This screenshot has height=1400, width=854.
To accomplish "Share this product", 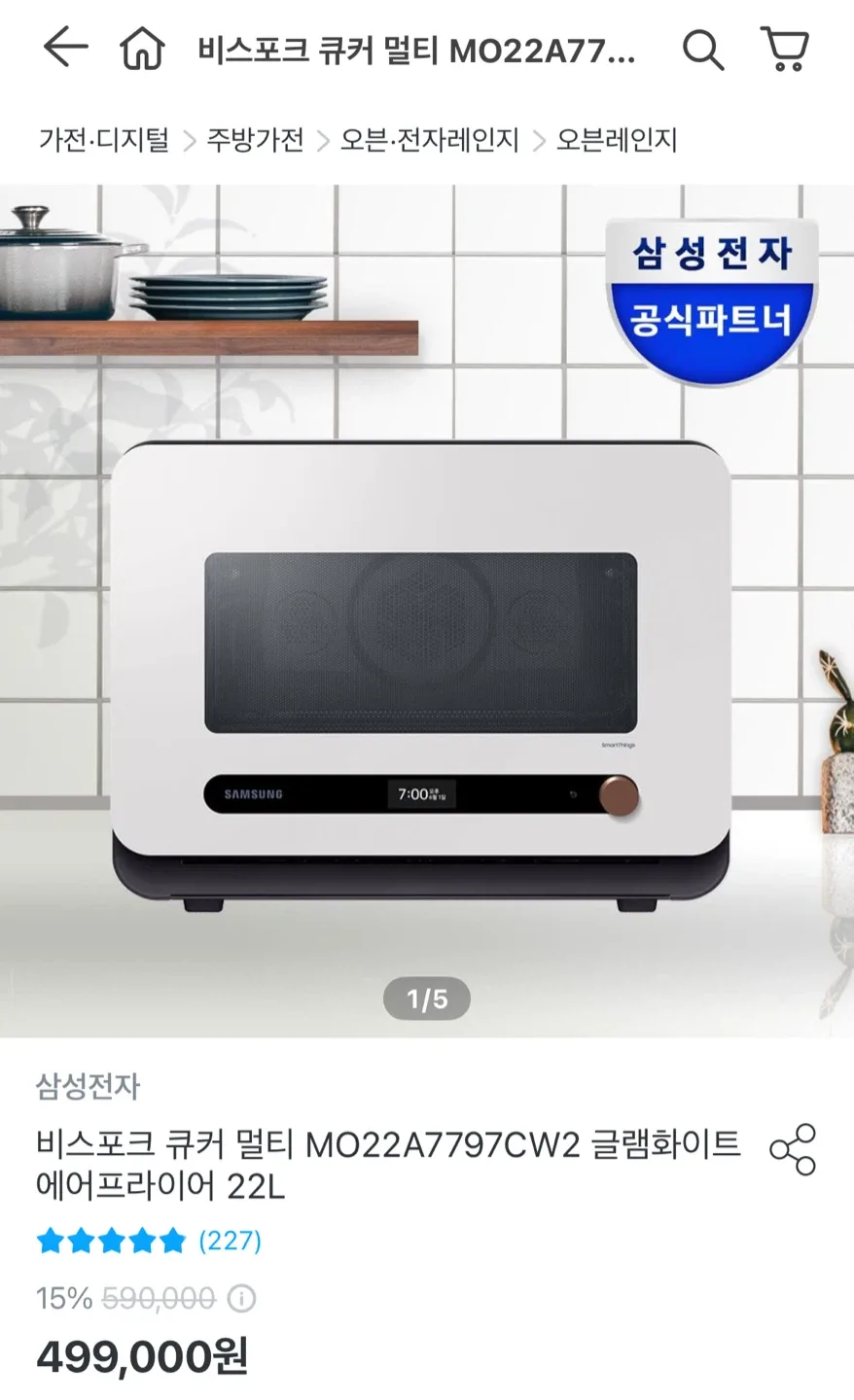I will point(793,1150).
